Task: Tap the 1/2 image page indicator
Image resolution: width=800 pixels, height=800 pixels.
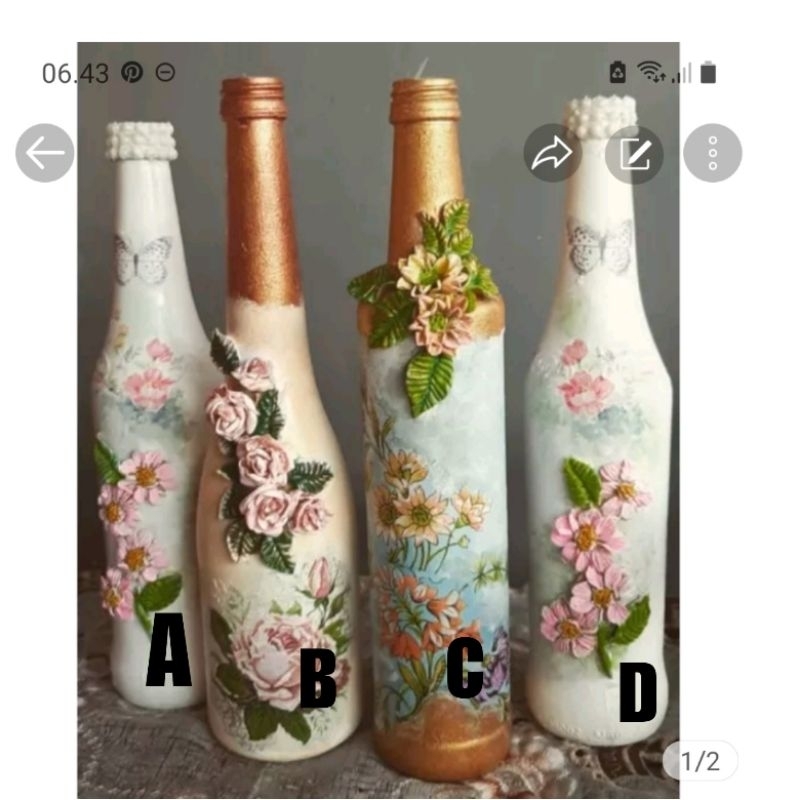Action: click(x=700, y=762)
